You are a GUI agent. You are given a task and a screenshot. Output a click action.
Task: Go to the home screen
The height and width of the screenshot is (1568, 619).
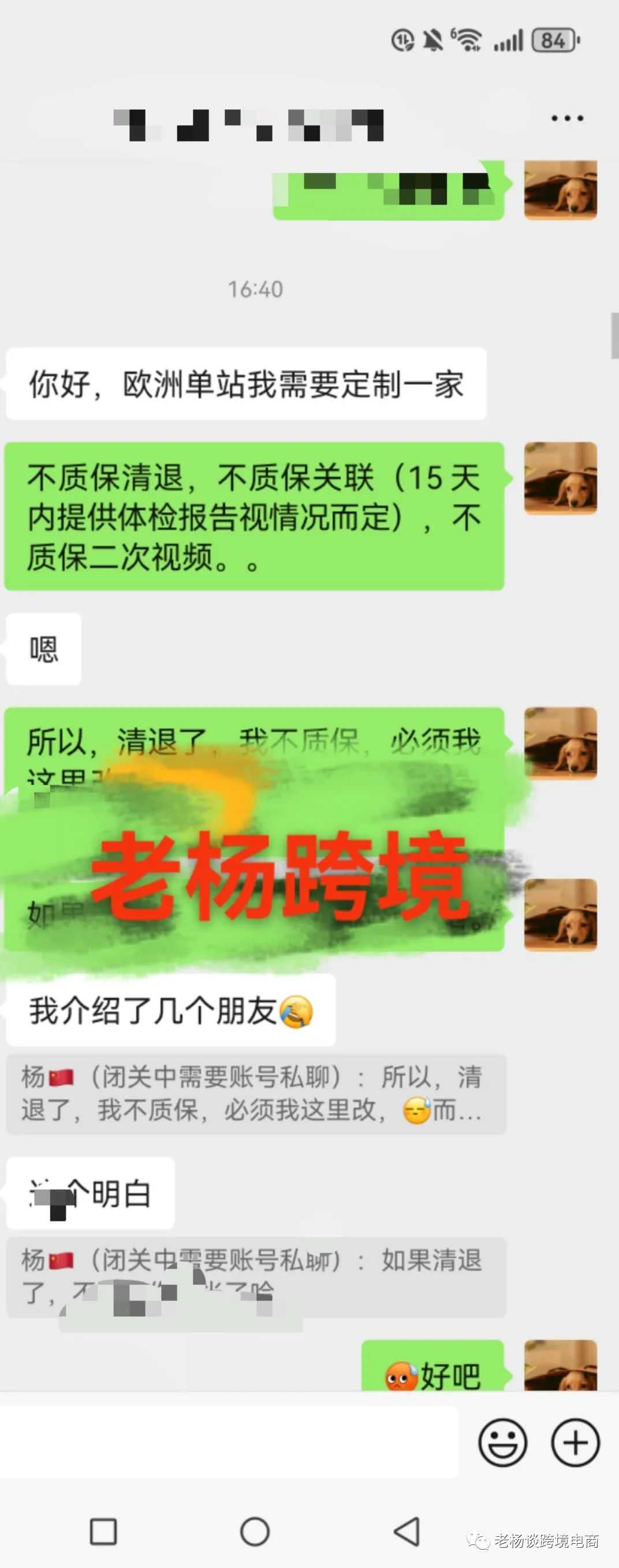coord(255,1532)
